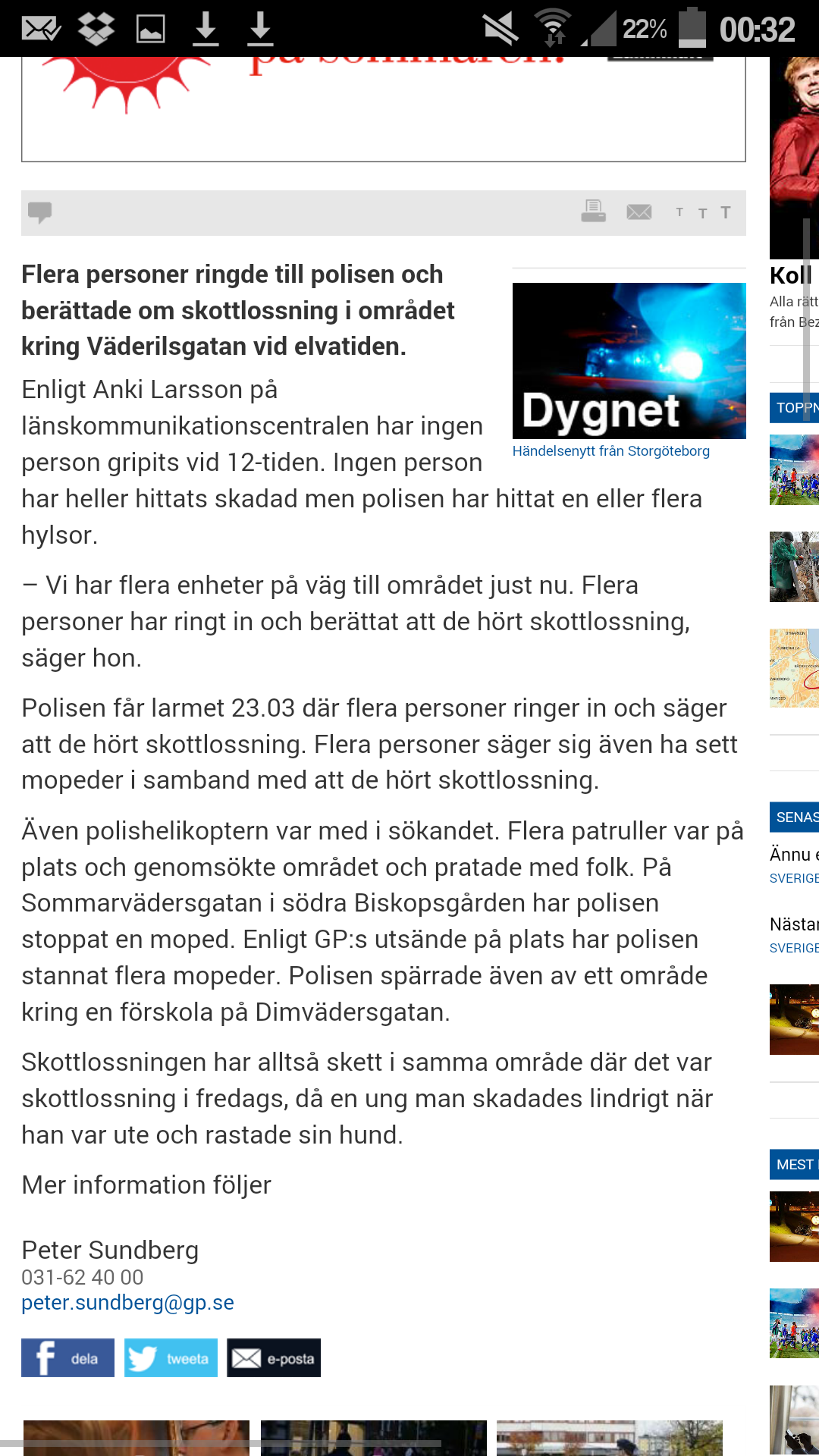This screenshot has height=1456, width=819.
Task: Open Händelsenytt från Storgöteborg link
Action: [x=610, y=451]
